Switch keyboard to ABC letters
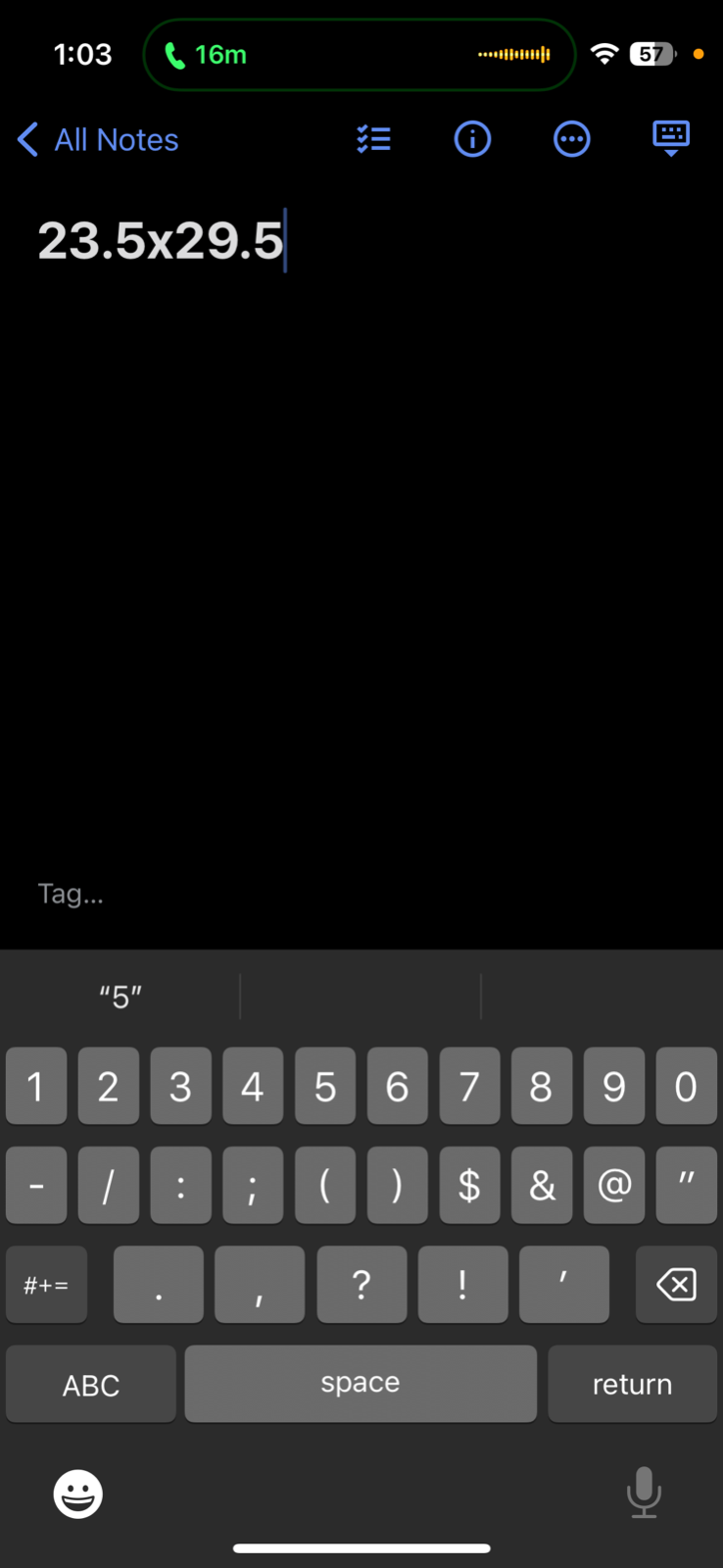This screenshot has width=723, height=1568. click(91, 1384)
